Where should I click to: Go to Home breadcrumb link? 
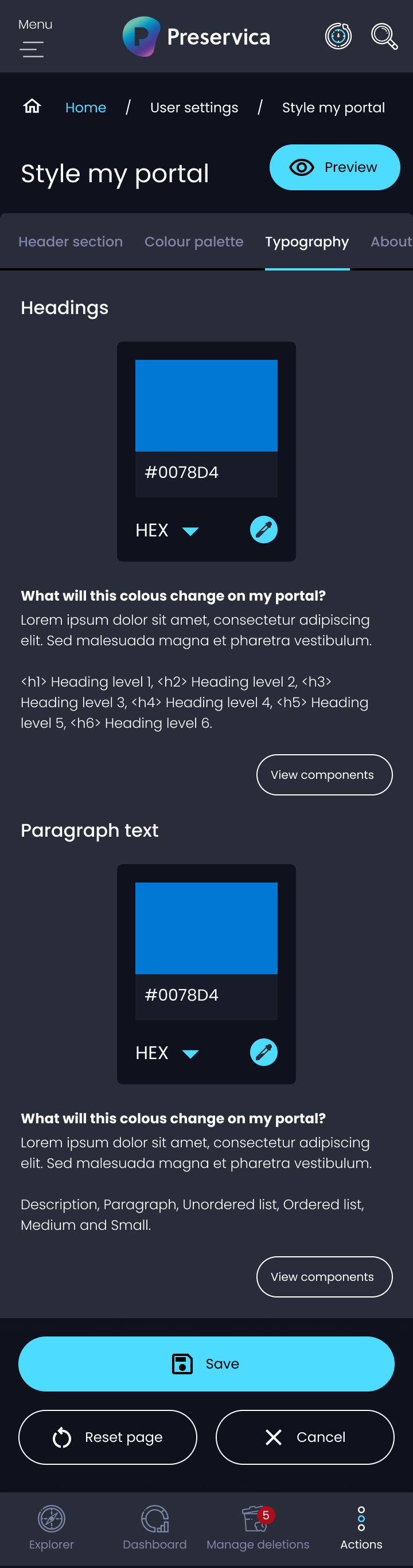pyautogui.click(x=85, y=108)
